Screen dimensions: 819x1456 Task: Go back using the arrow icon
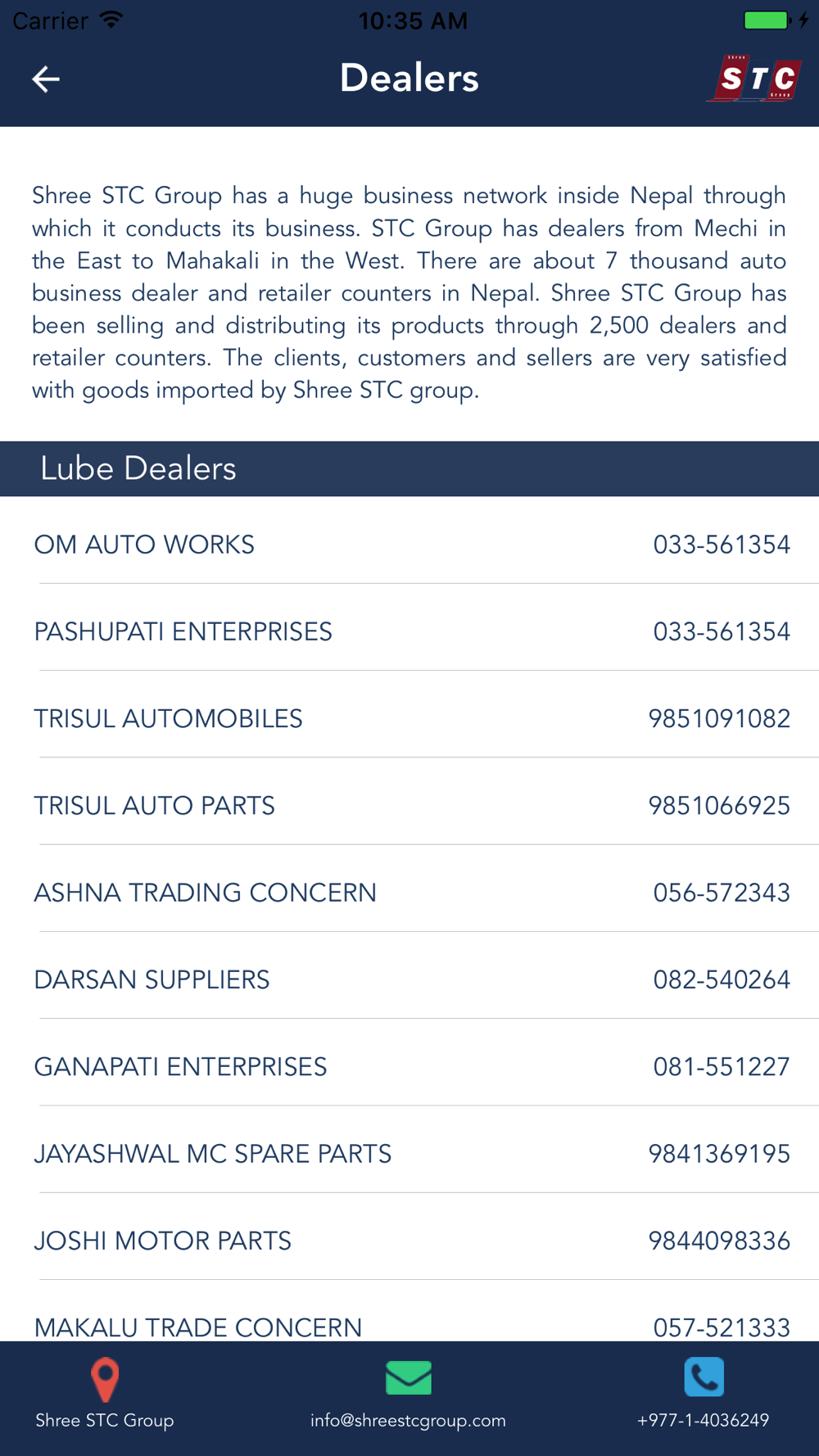click(x=46, y=79)
